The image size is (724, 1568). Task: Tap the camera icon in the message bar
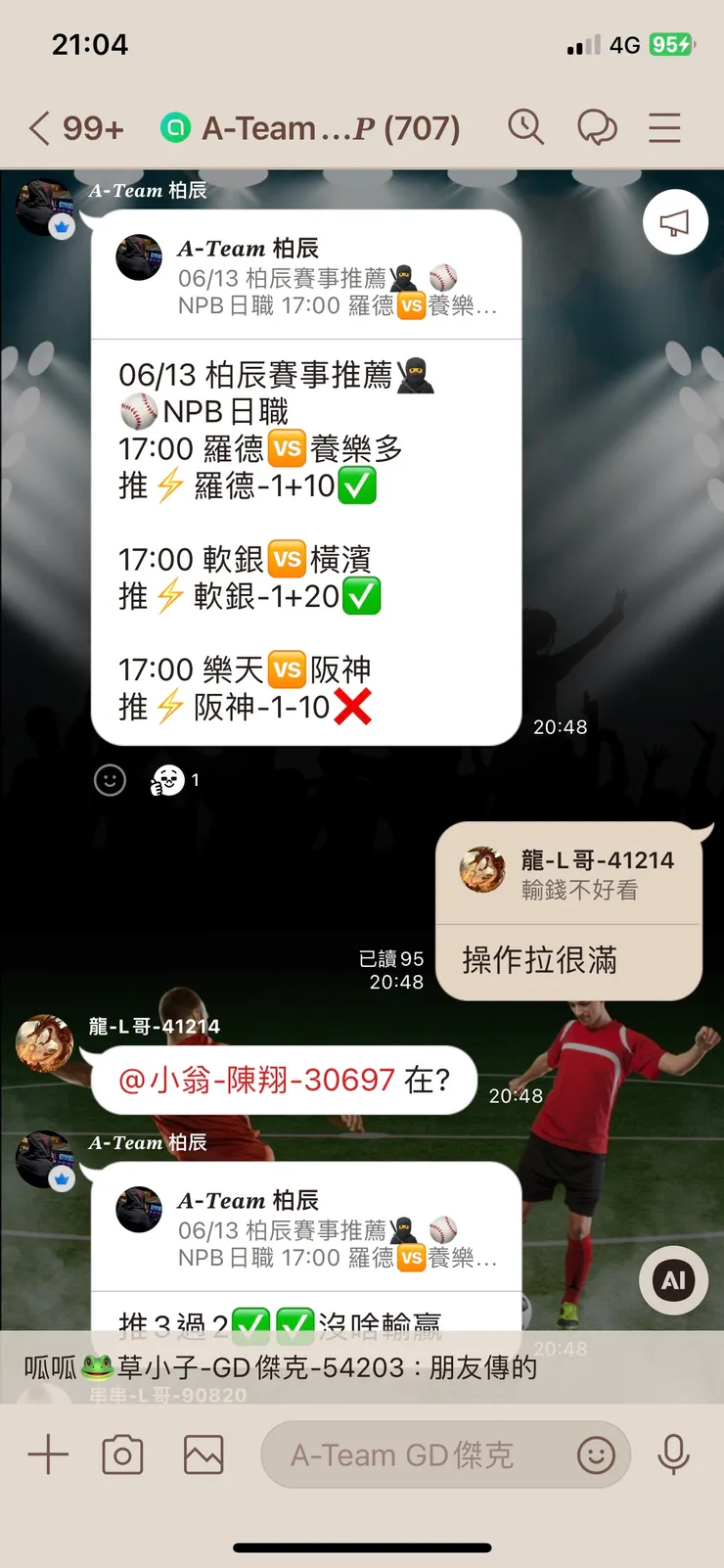point(122,1454)
